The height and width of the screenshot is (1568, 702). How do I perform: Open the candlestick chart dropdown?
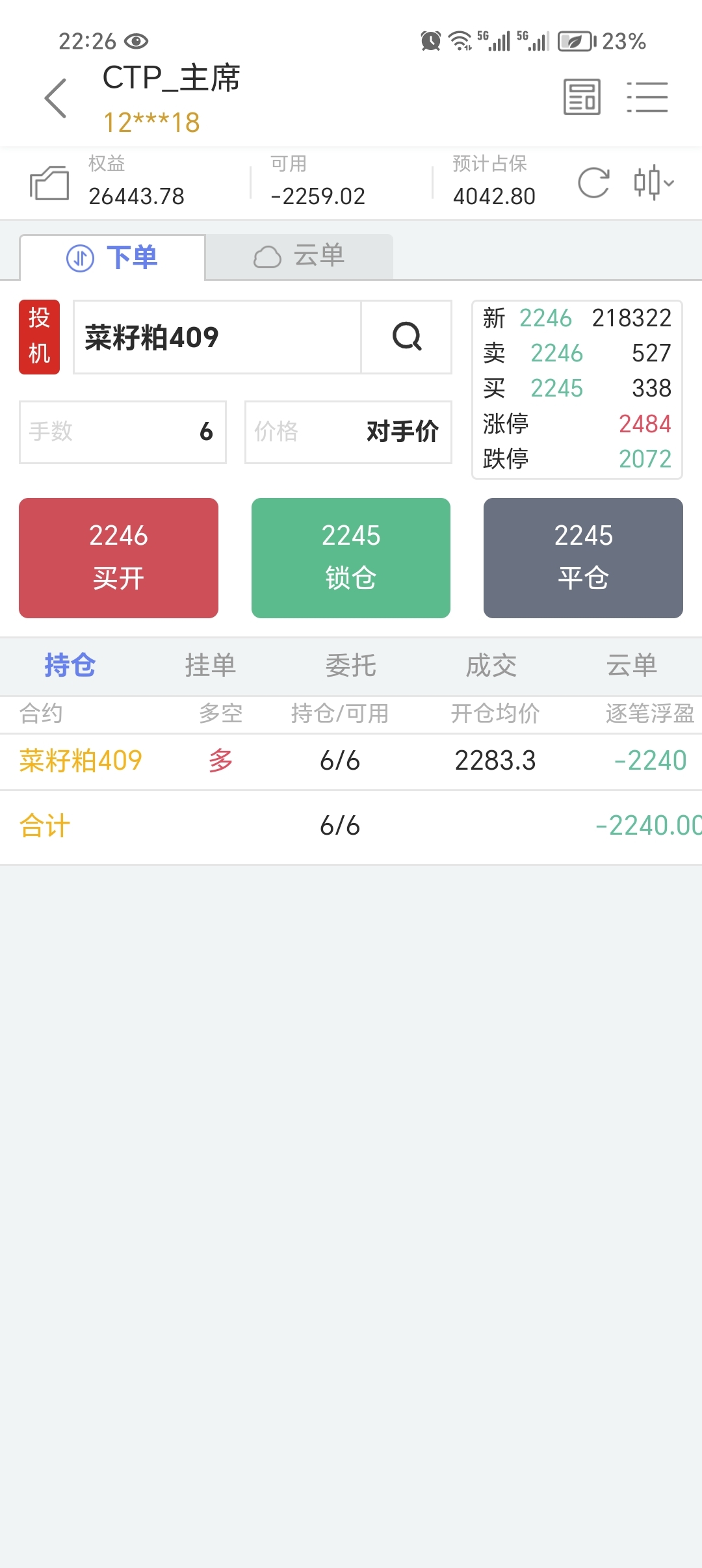click(654, 182)
